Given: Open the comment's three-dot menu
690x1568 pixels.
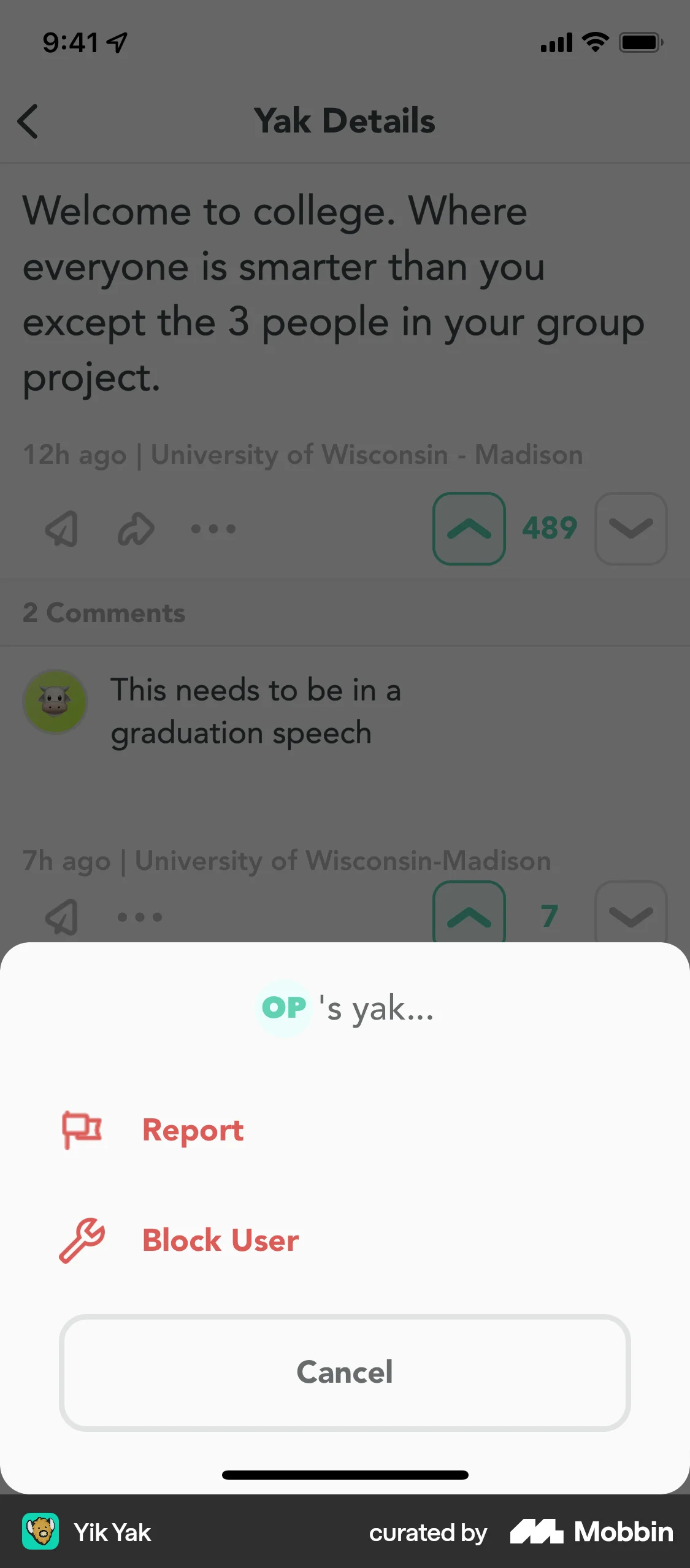Looking at the screenshot, I should 139,917.
